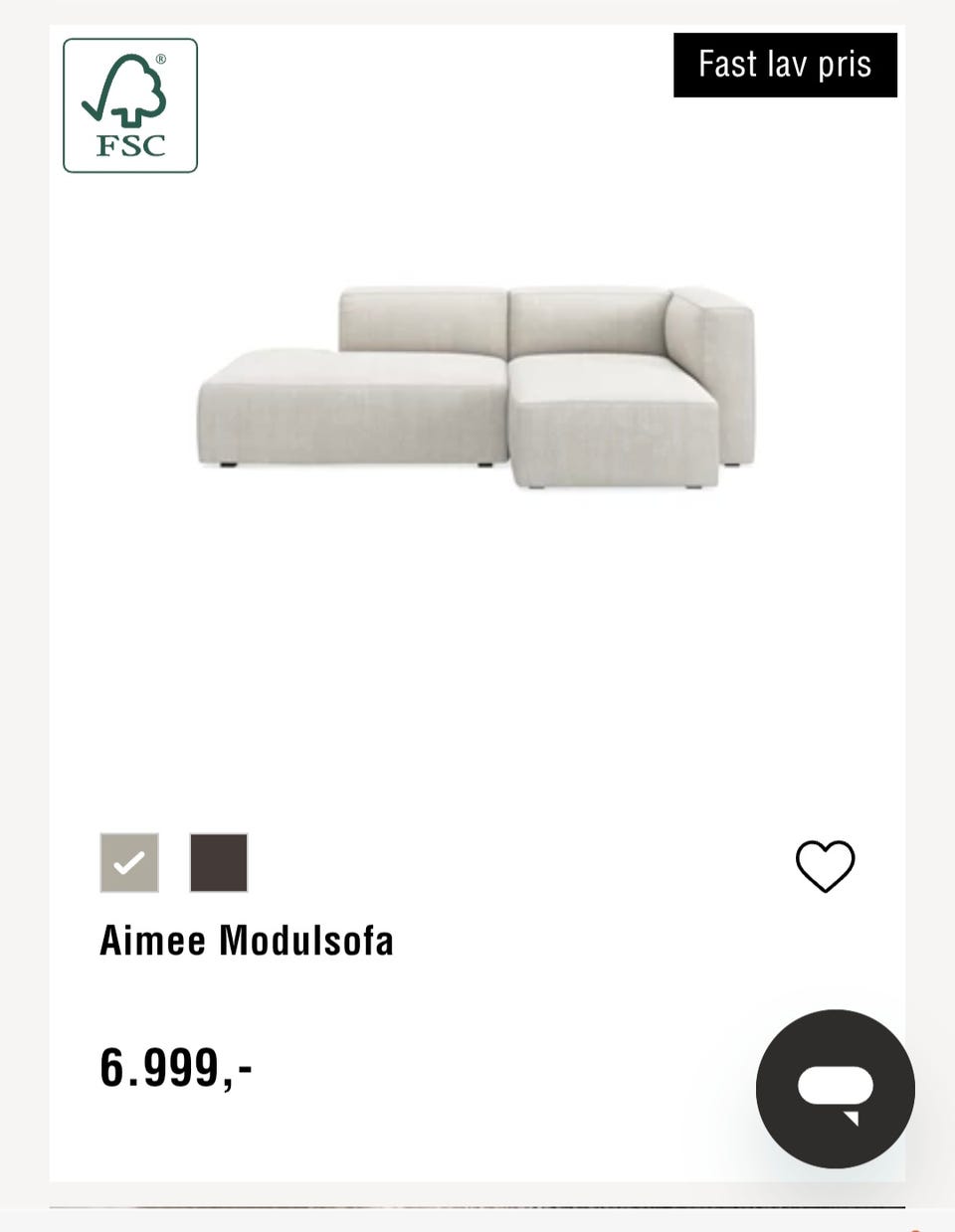Click the checkmark on the selected fabric swatch
The width and height of the screenshot is (955, 1232).
(x=128, y=862)
